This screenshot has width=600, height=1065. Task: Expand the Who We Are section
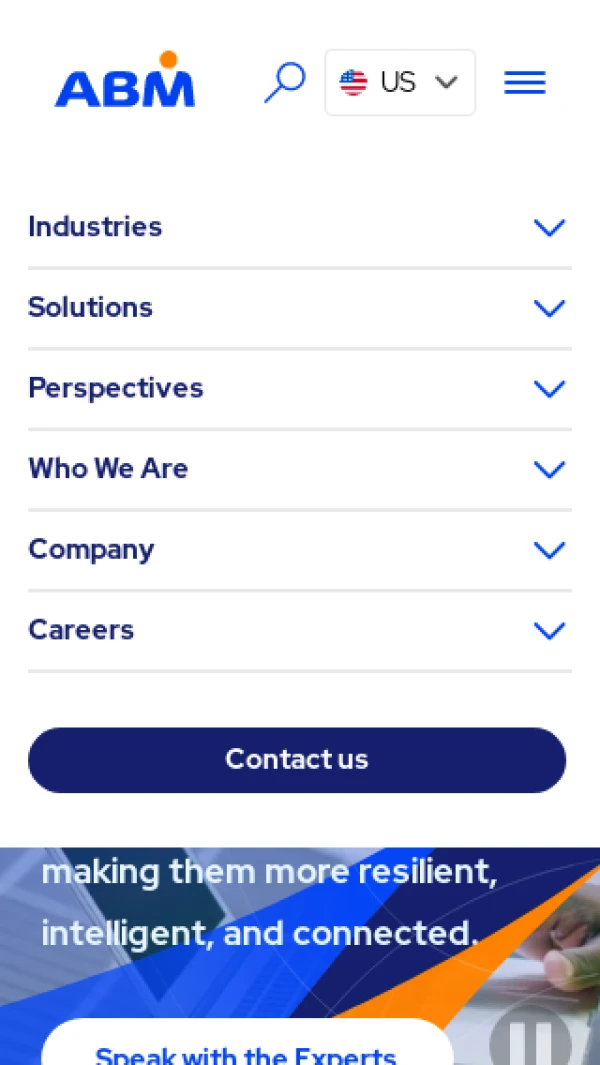click(x=549, y=469)
